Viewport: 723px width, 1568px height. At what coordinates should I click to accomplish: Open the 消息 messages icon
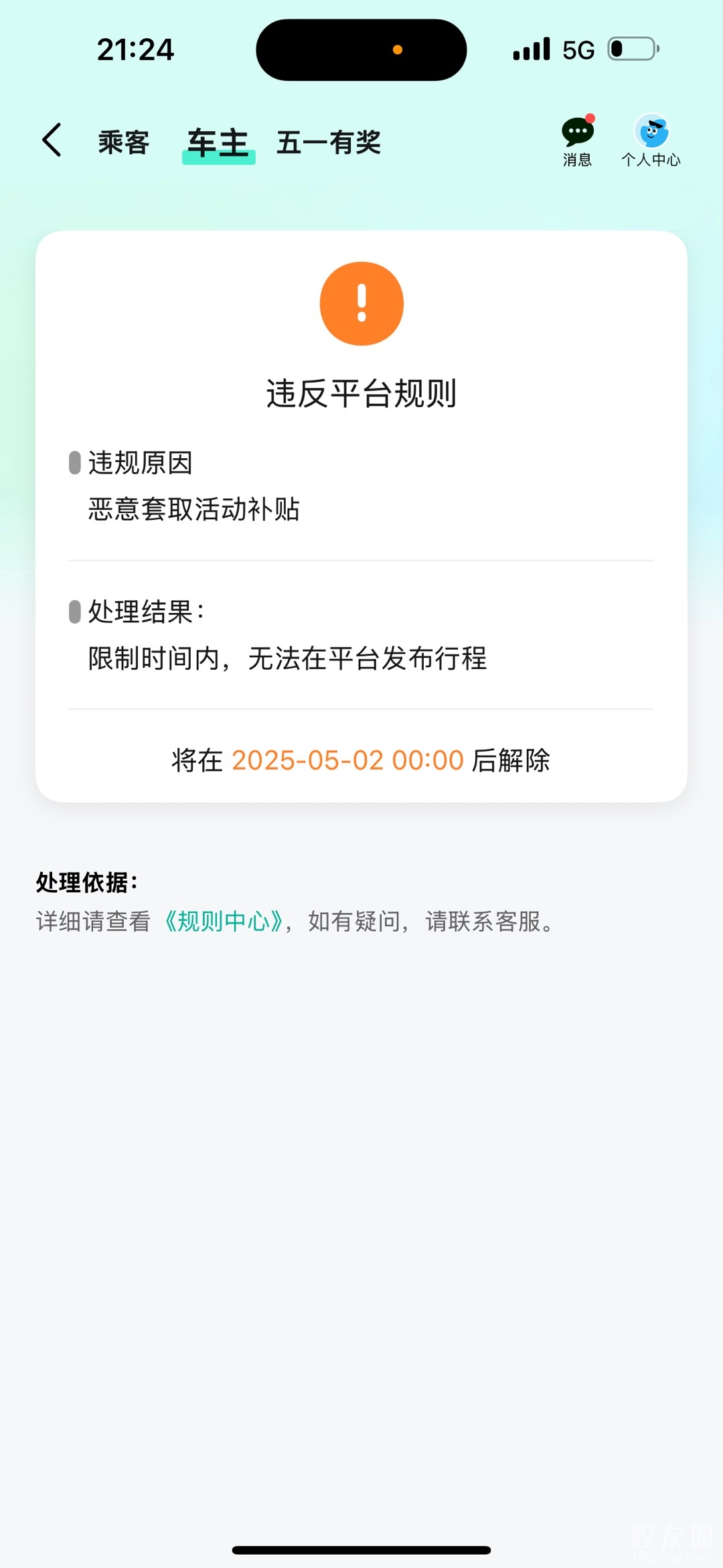pos(578,141)
